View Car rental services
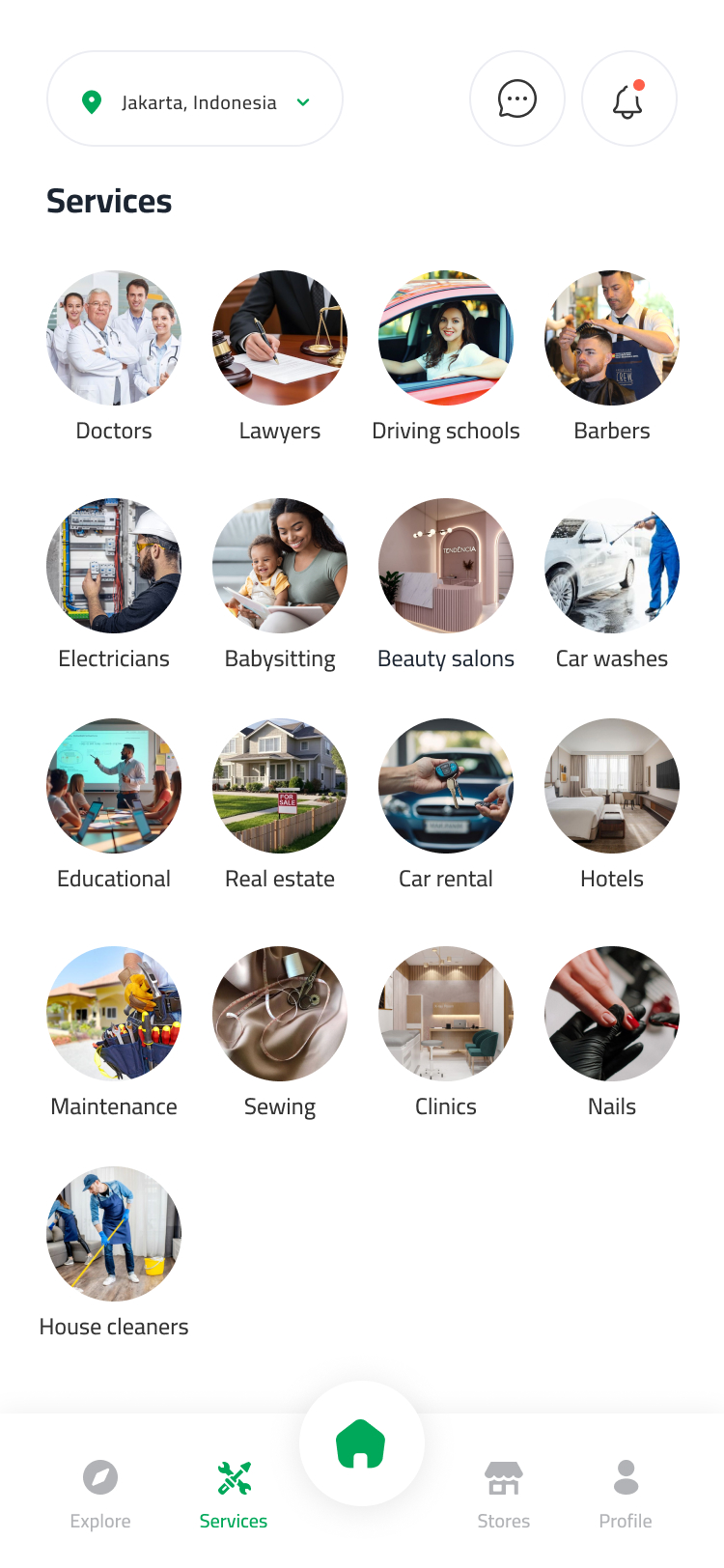Image resolution: width=724 pixels, height=1568 pixels. pos(446,786)
